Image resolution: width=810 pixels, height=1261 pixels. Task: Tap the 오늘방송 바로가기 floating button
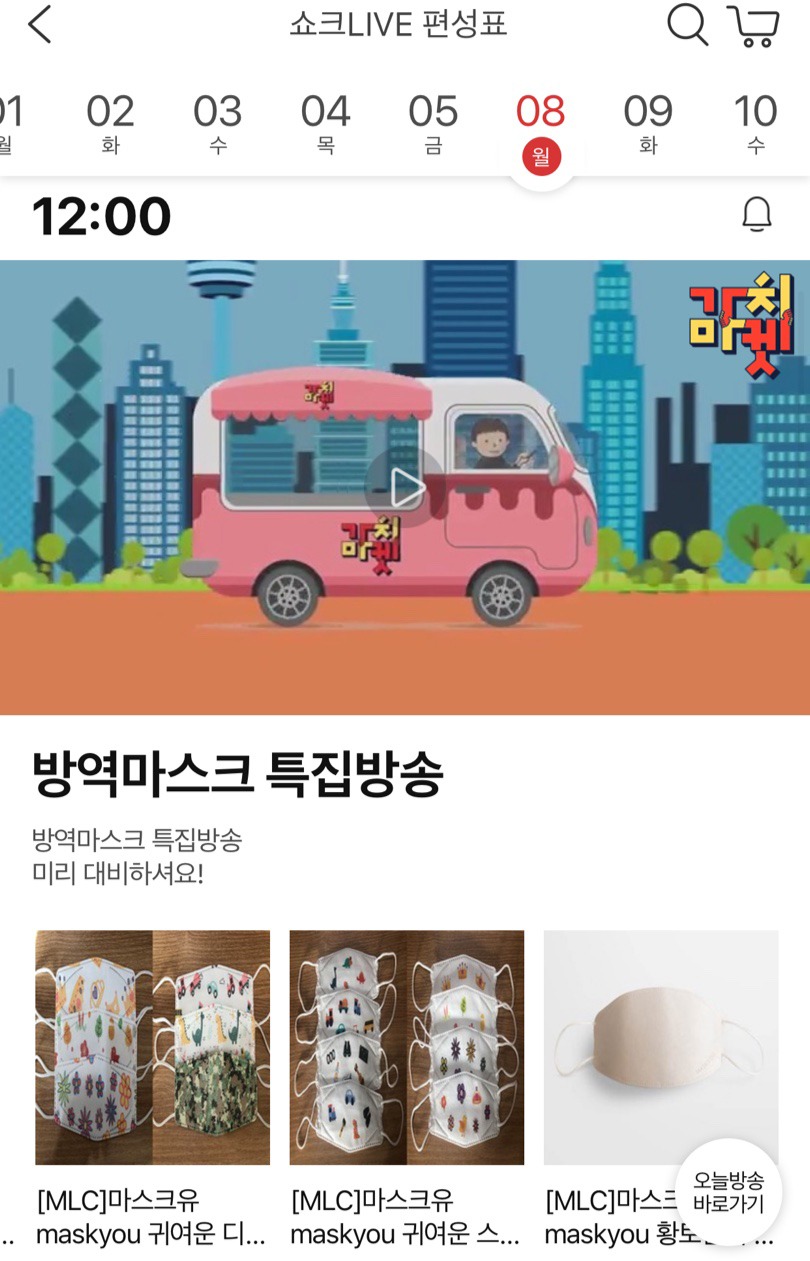(x=728, y=1192)
